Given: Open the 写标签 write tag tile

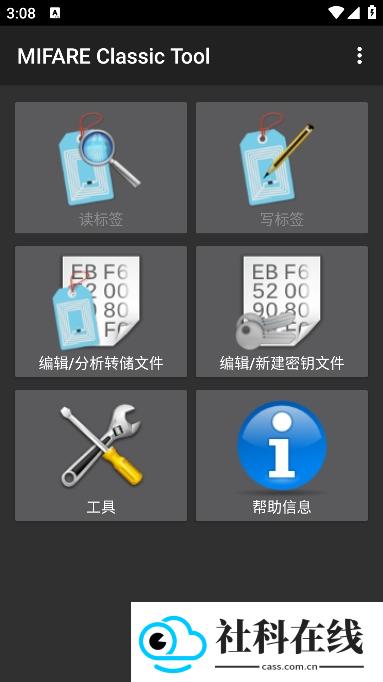Looking at the screenshot, I should coord(282,167).
